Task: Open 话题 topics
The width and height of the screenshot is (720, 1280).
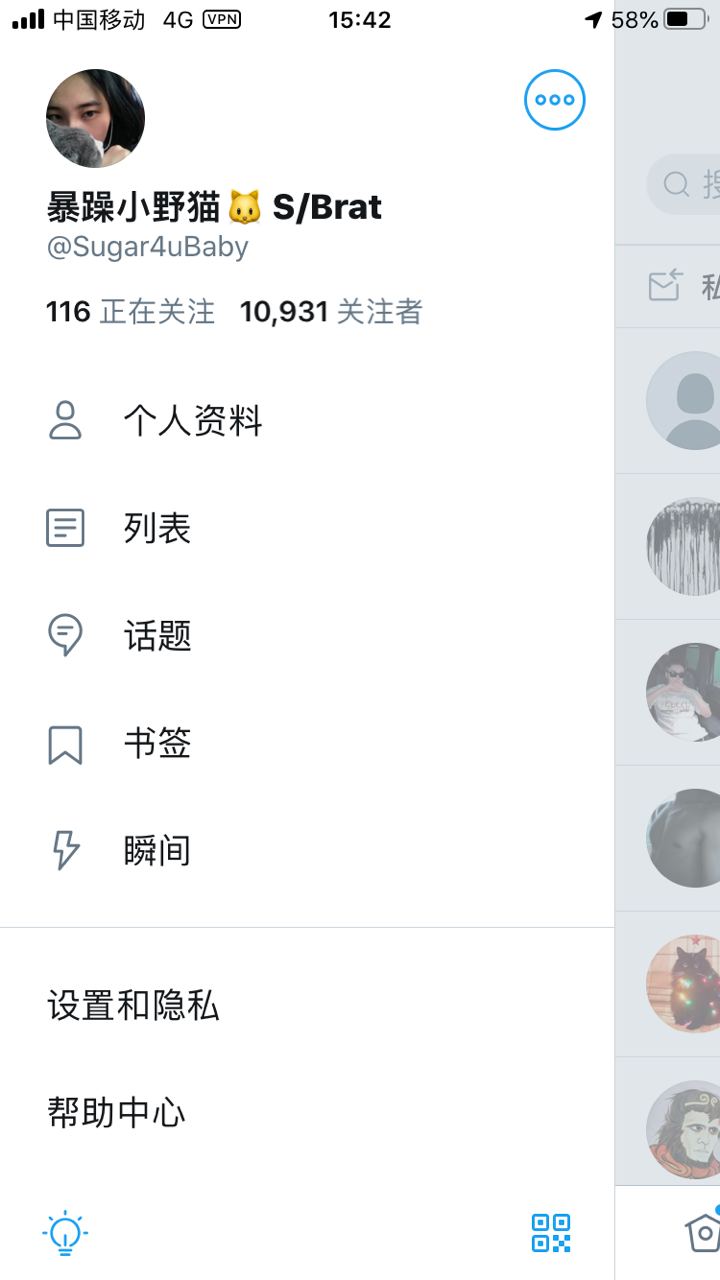Action: (157, 636)
